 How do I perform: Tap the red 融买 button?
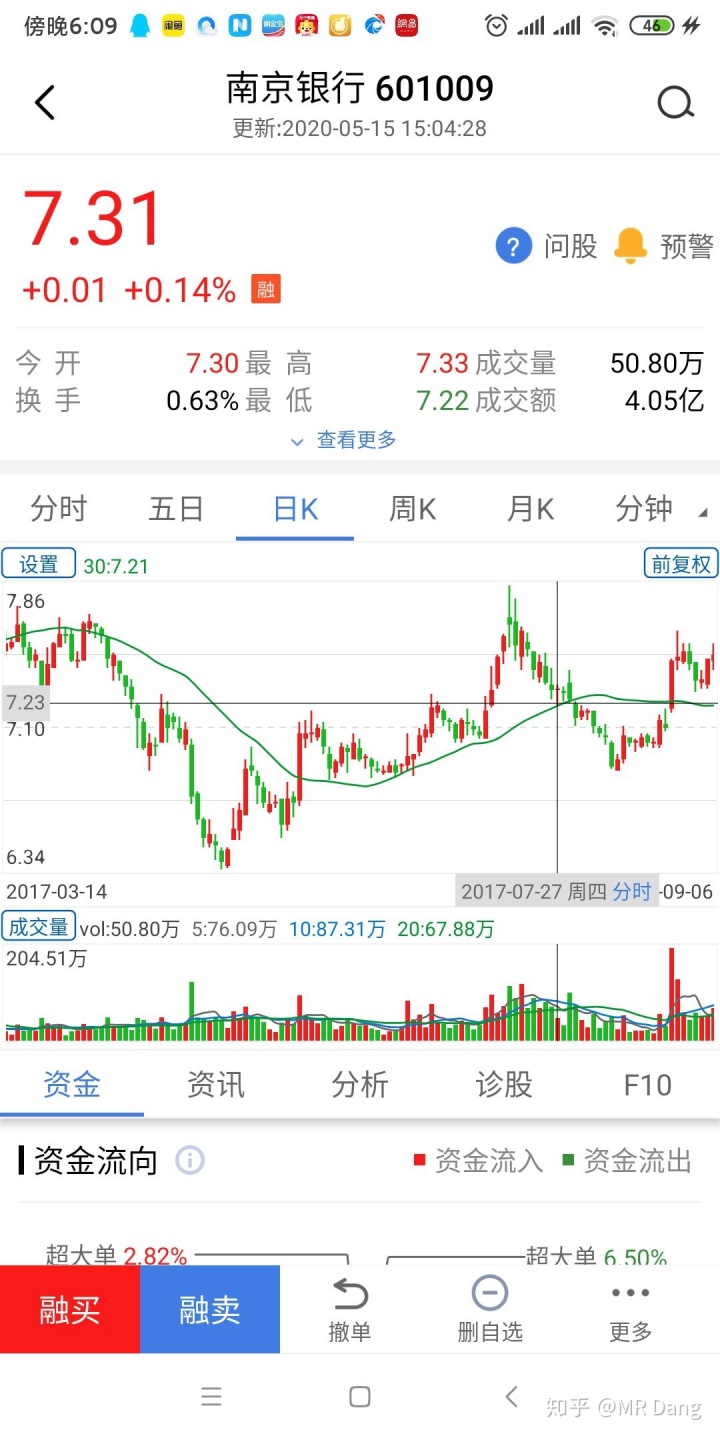(70, 1309)
